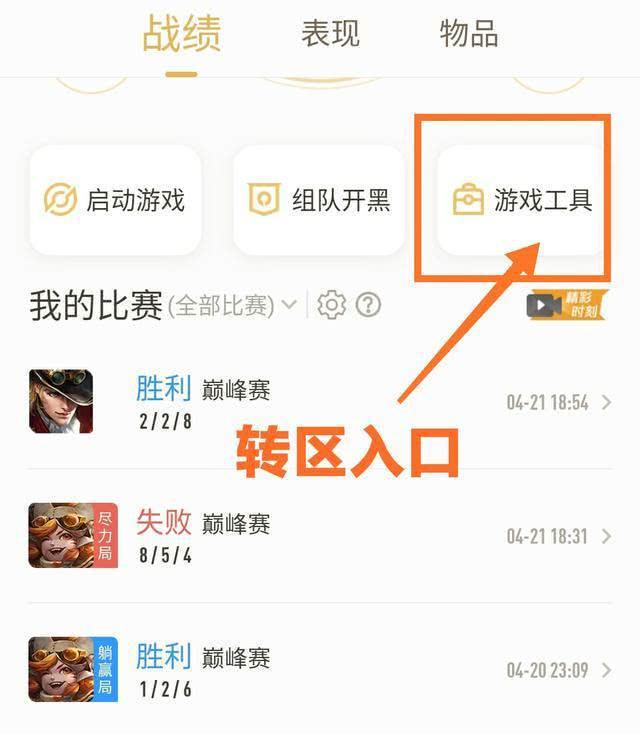Expand the 全部比赛 filter dropdown
640x734 pixels.
[232, 306]
